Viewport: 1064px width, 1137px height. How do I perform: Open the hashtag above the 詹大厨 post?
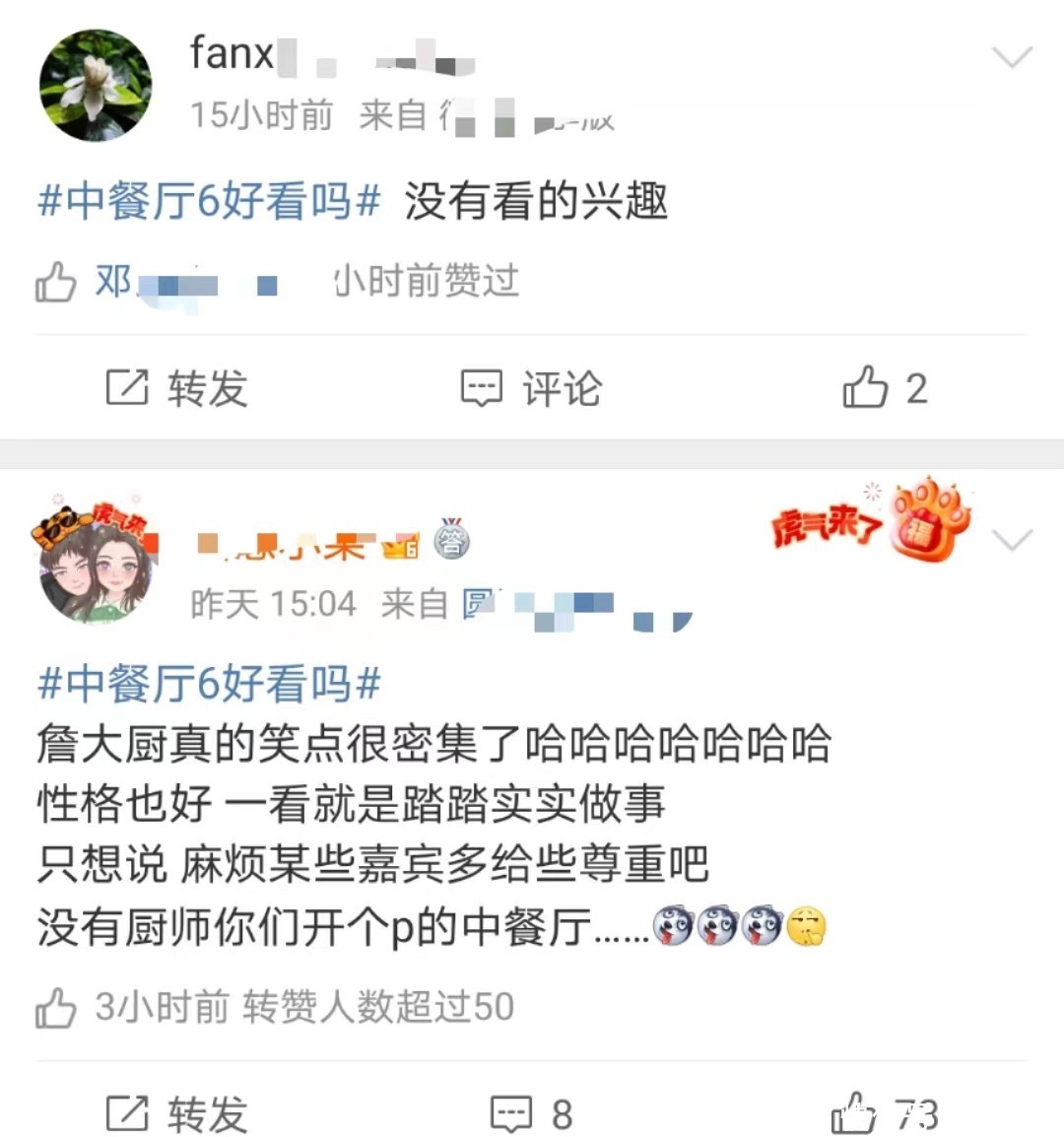pos(209,683)
